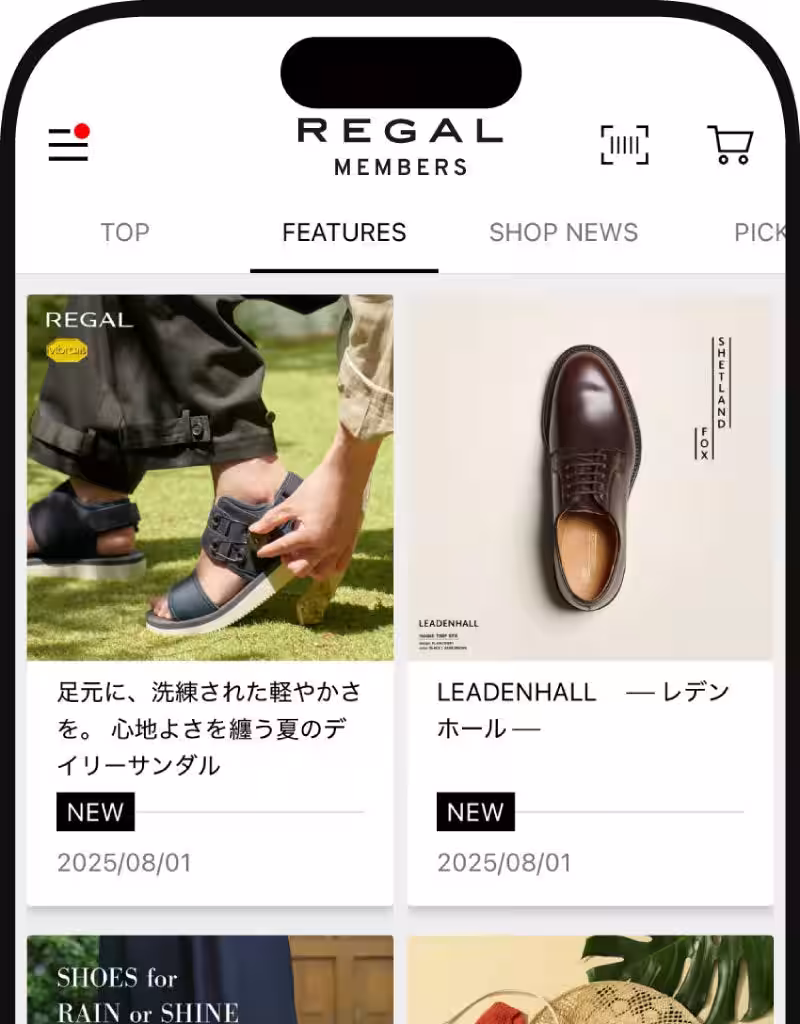800x1024 pixels.
Task: Tap the barcode scanner icon
Action: (x=627, y=145)
